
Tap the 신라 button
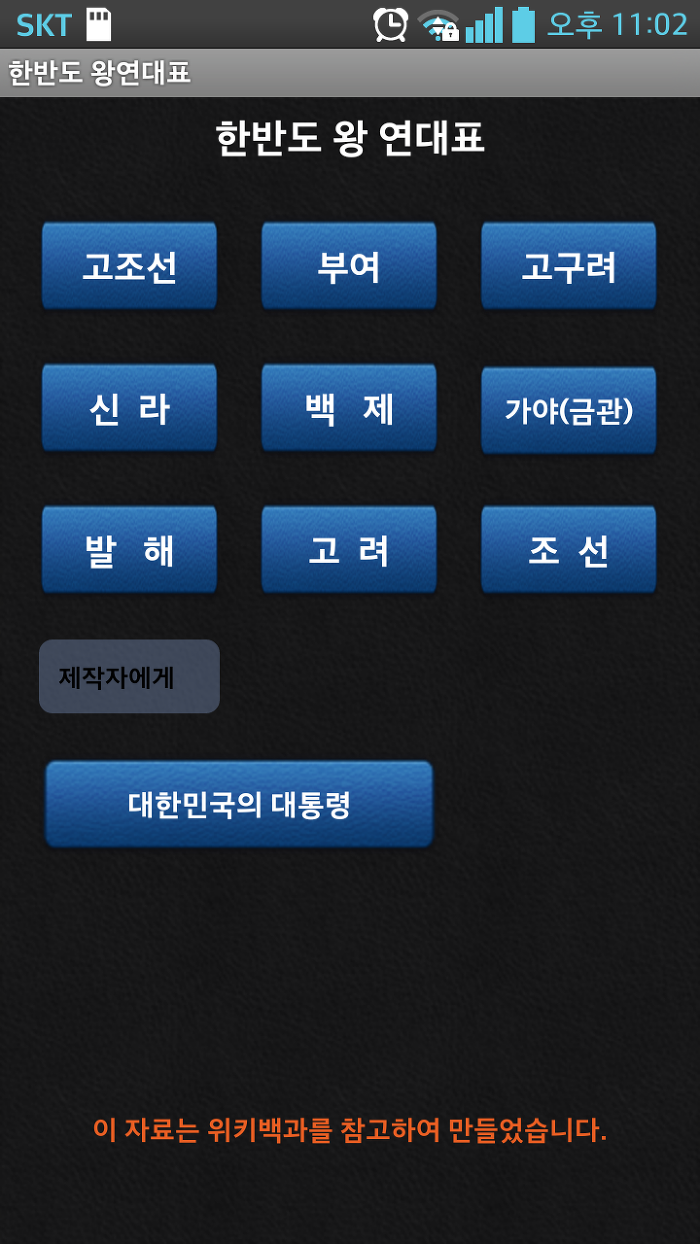point(129,408)
